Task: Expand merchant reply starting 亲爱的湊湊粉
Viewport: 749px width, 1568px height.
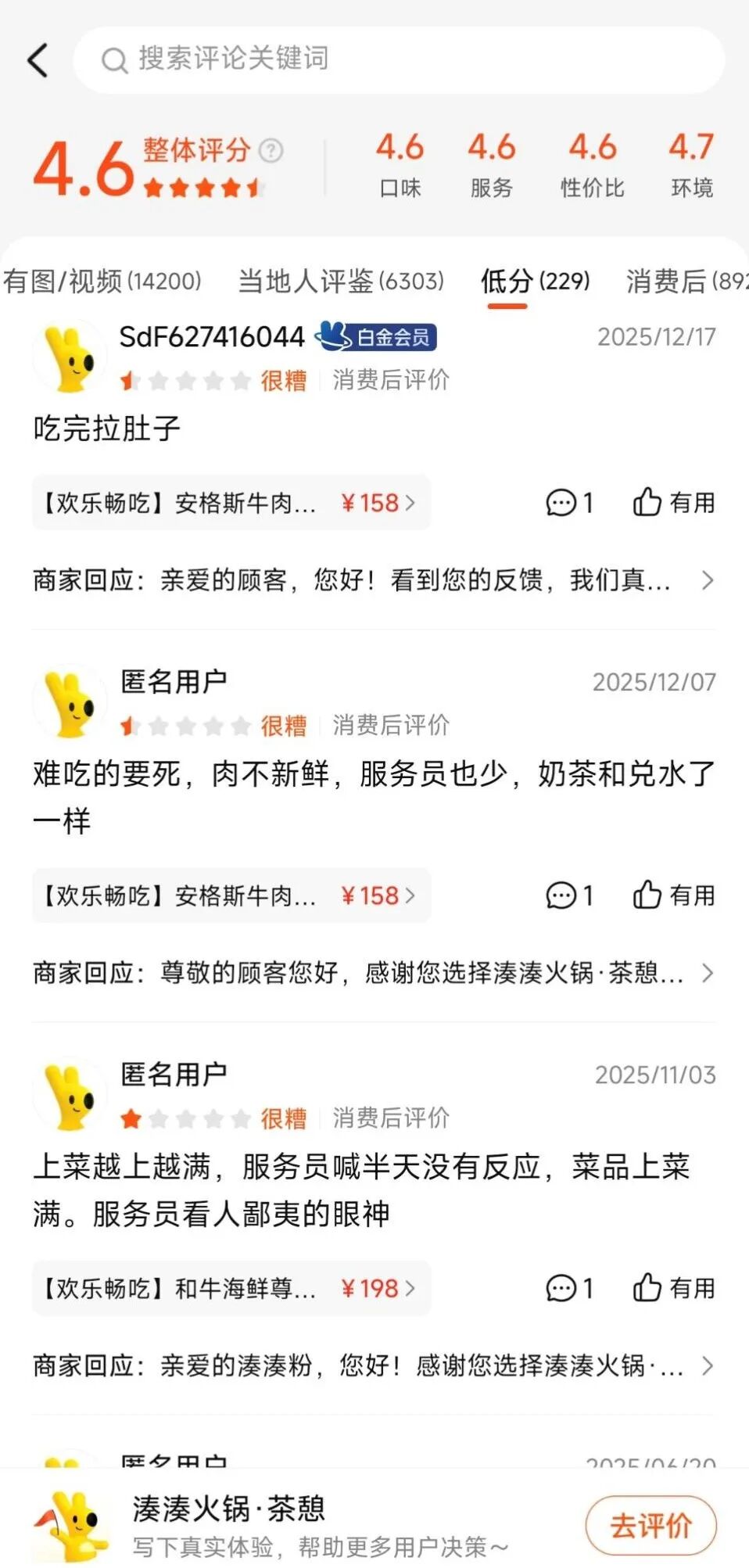Action: (374, 1365)
